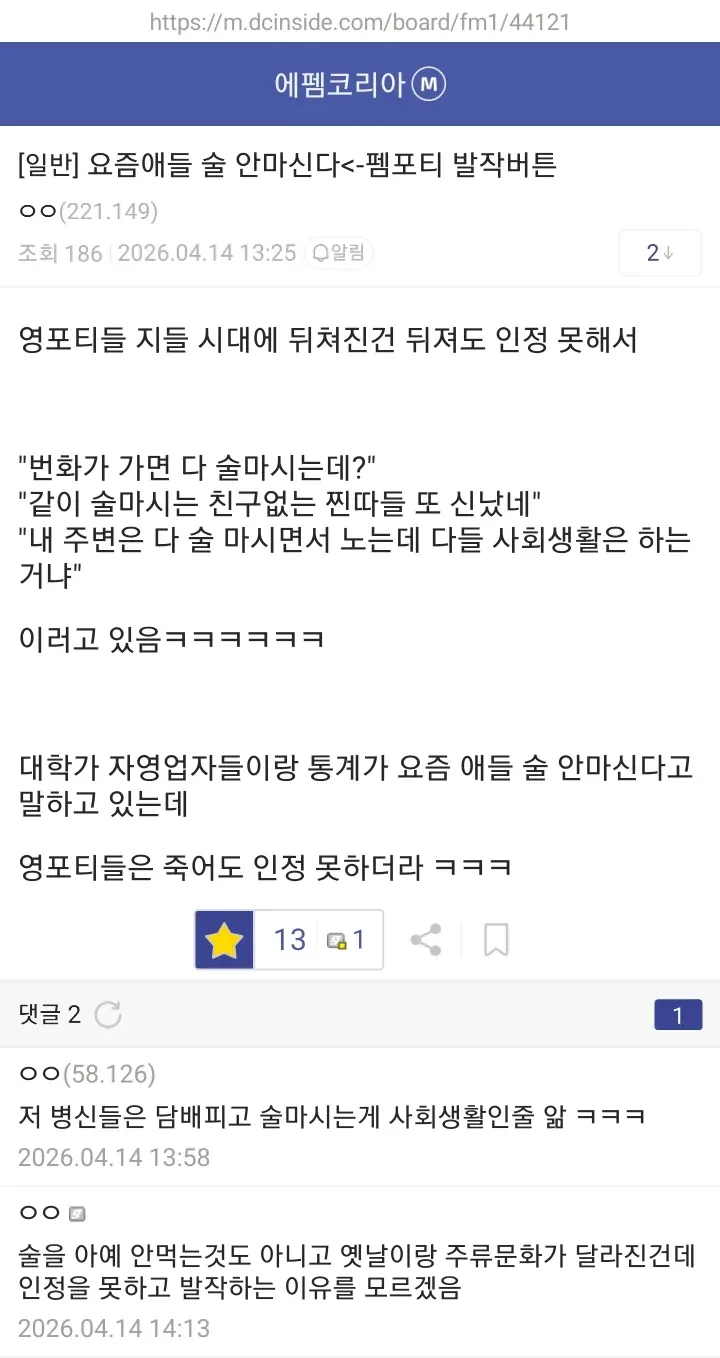Click the dislike icon showing count 1
The height and width of the screenshot is (1358, 720).
345,939
